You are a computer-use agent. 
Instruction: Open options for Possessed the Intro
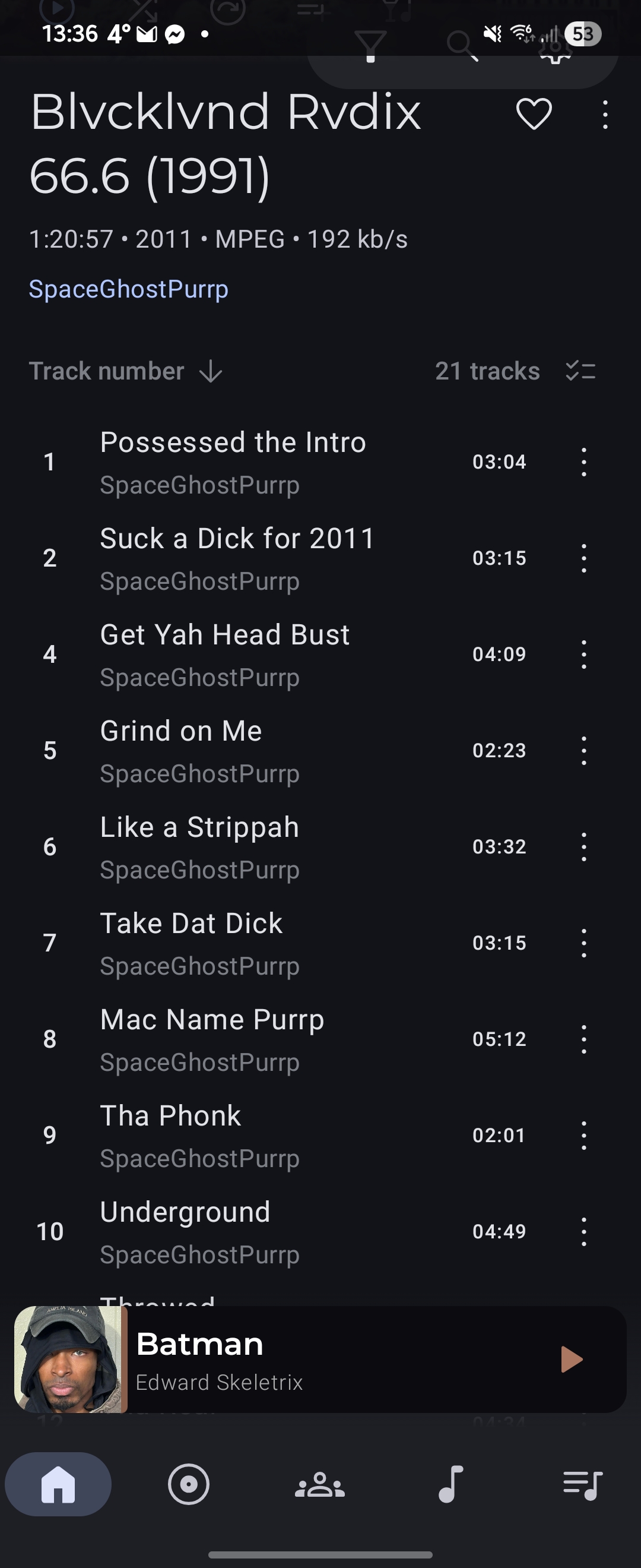point(583,462)
